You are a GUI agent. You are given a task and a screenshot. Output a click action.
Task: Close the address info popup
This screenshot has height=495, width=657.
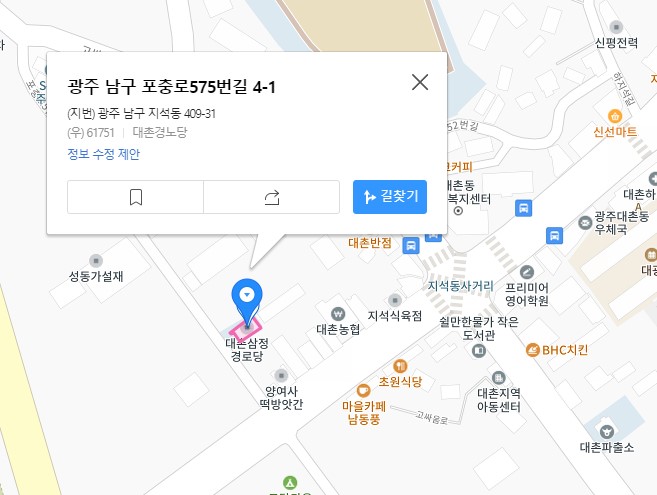pyautogui.click(x=420, y=83)
